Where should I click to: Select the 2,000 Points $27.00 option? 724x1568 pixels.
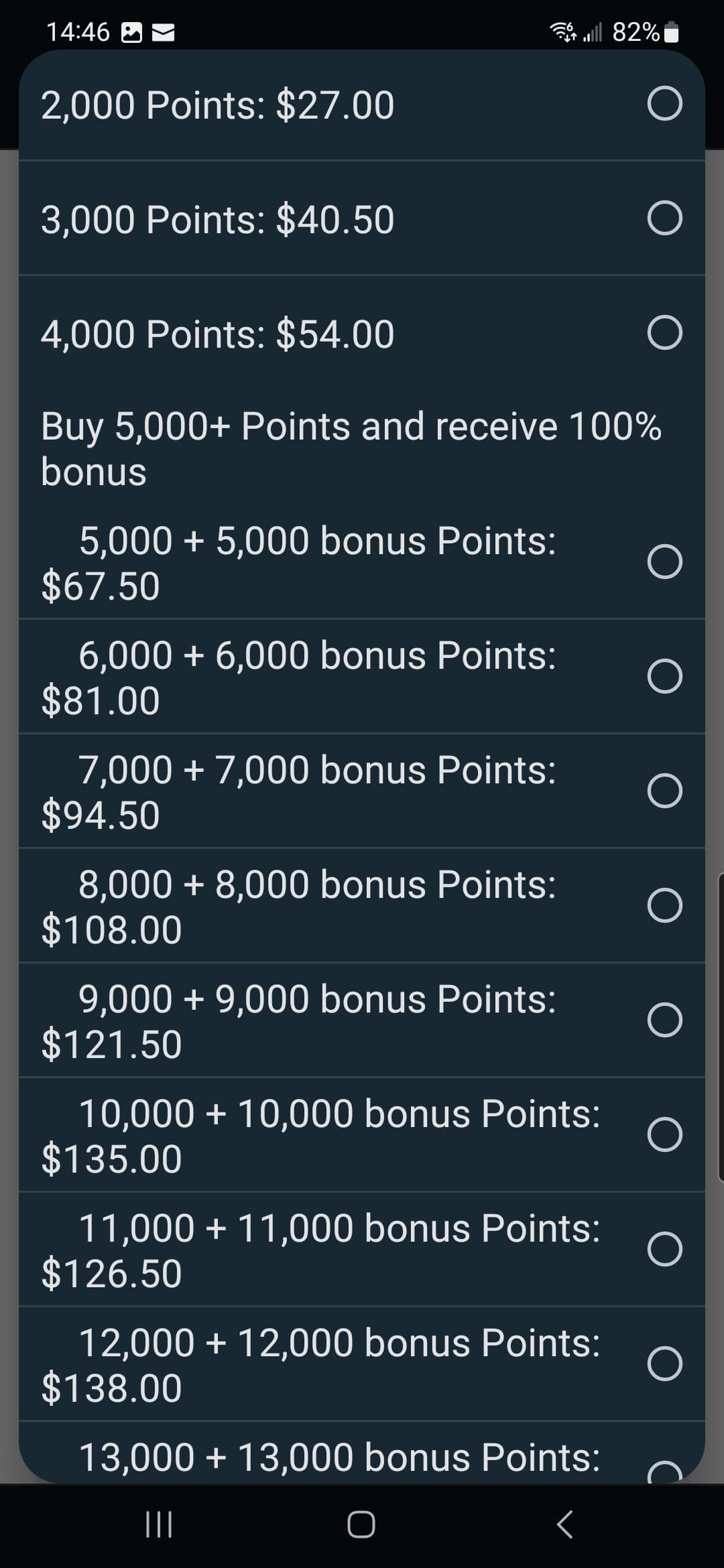click(x=664, y=105)
